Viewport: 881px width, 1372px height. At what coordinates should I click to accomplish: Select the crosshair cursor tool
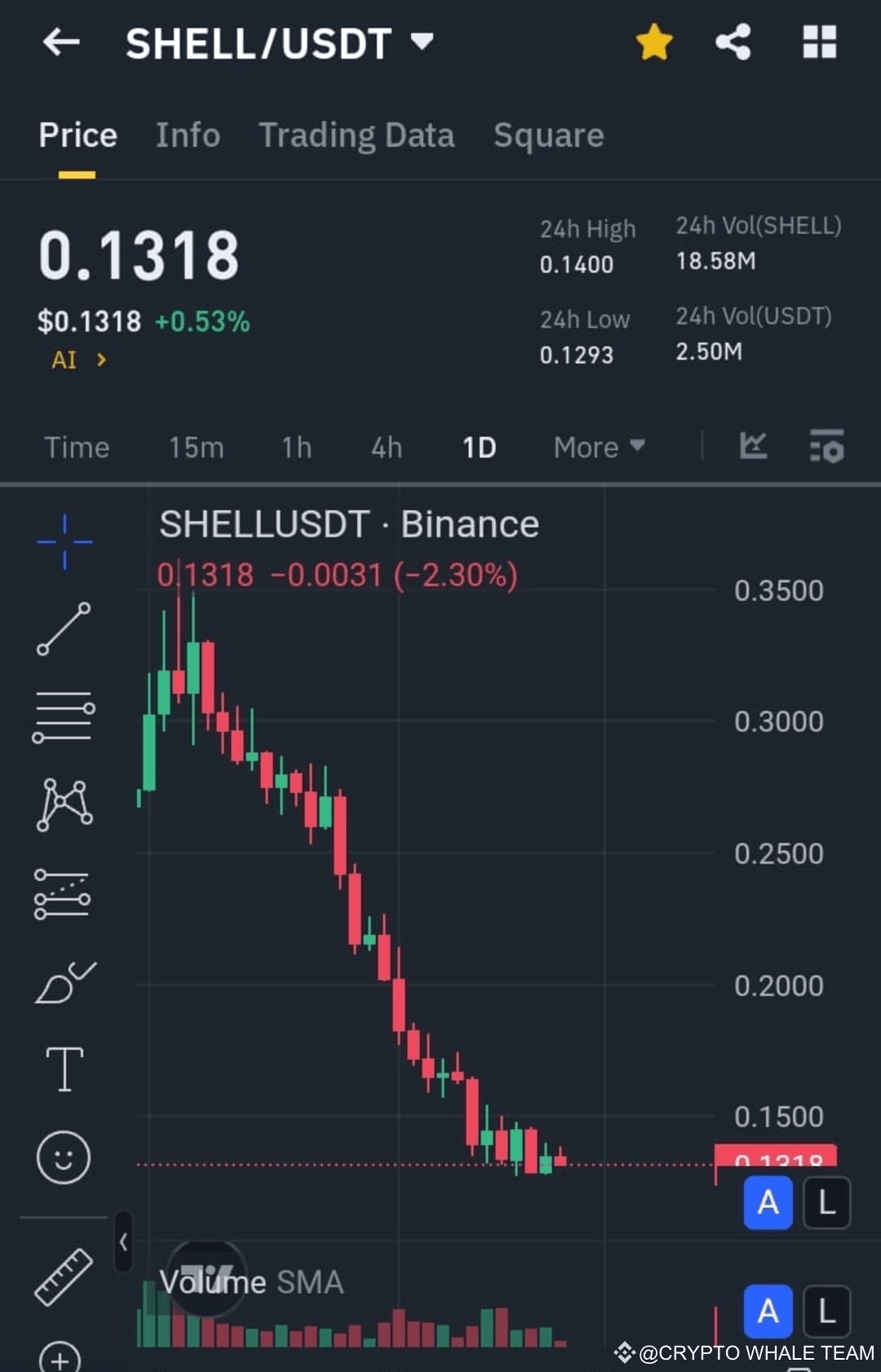pyautogui.click(x=64, y=540)
